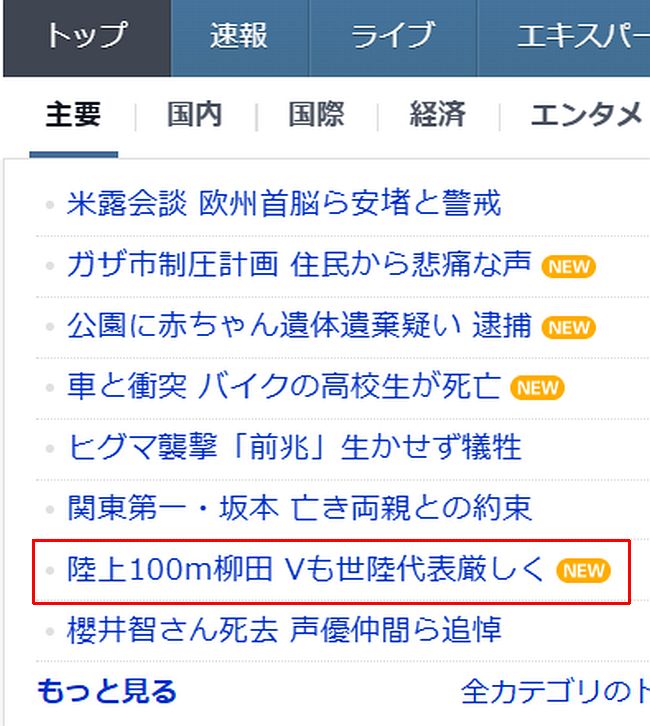Open ヒグマ襲撃「前兆」生かせず犠牲 article
The width and height of the screenshot is (650, 726).
(294, 448)
